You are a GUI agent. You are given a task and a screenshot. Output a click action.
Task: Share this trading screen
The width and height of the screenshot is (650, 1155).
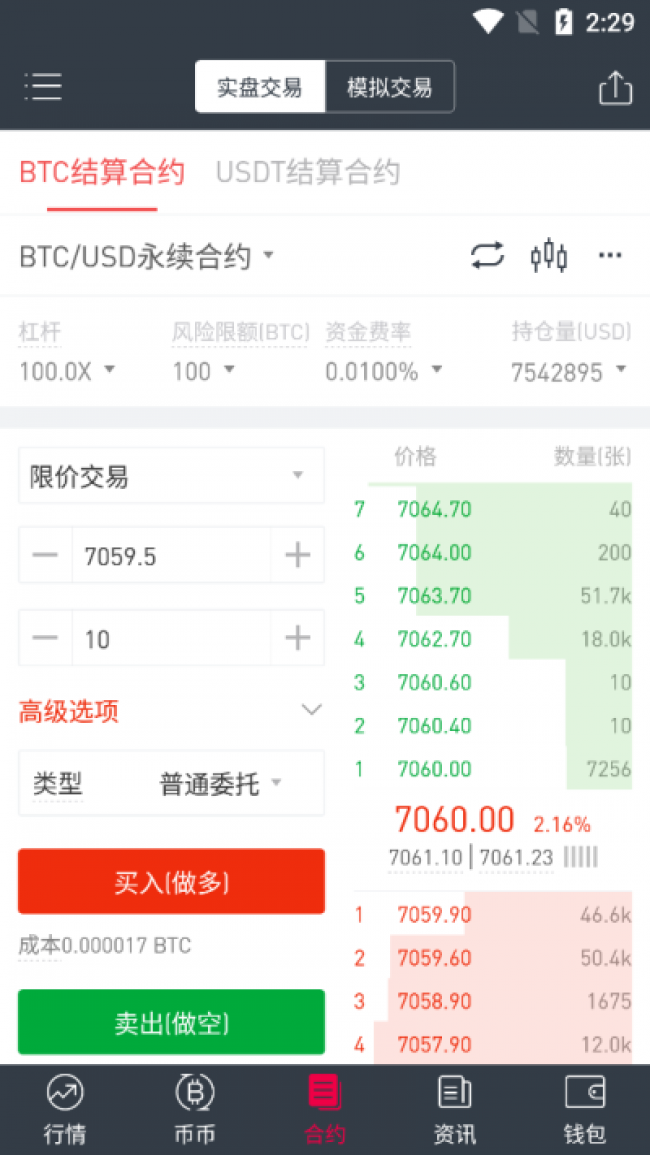point(615,87)
